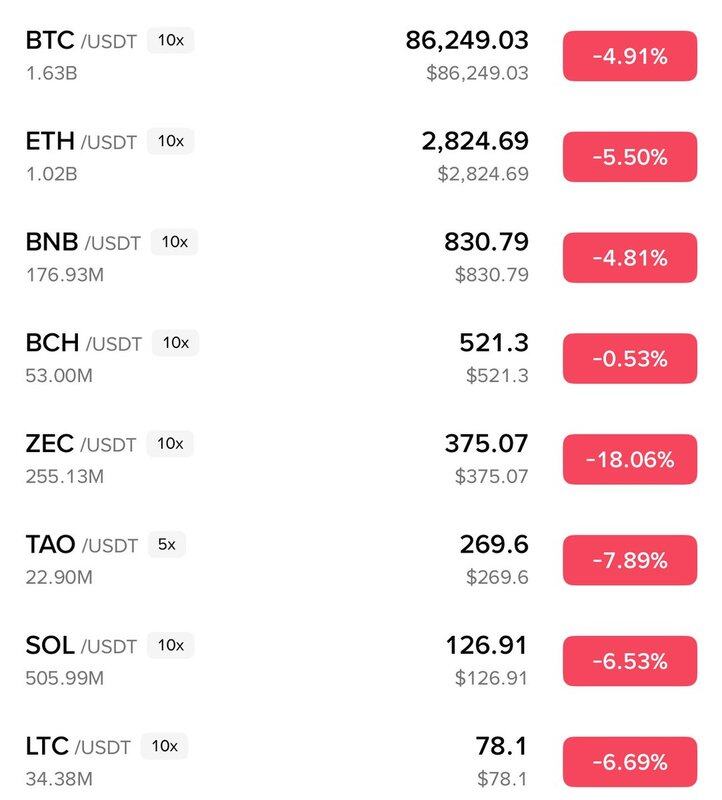Go to the TAO/USDT pair
This screenshot has width=722, height=800.
[x=80, y=545]
